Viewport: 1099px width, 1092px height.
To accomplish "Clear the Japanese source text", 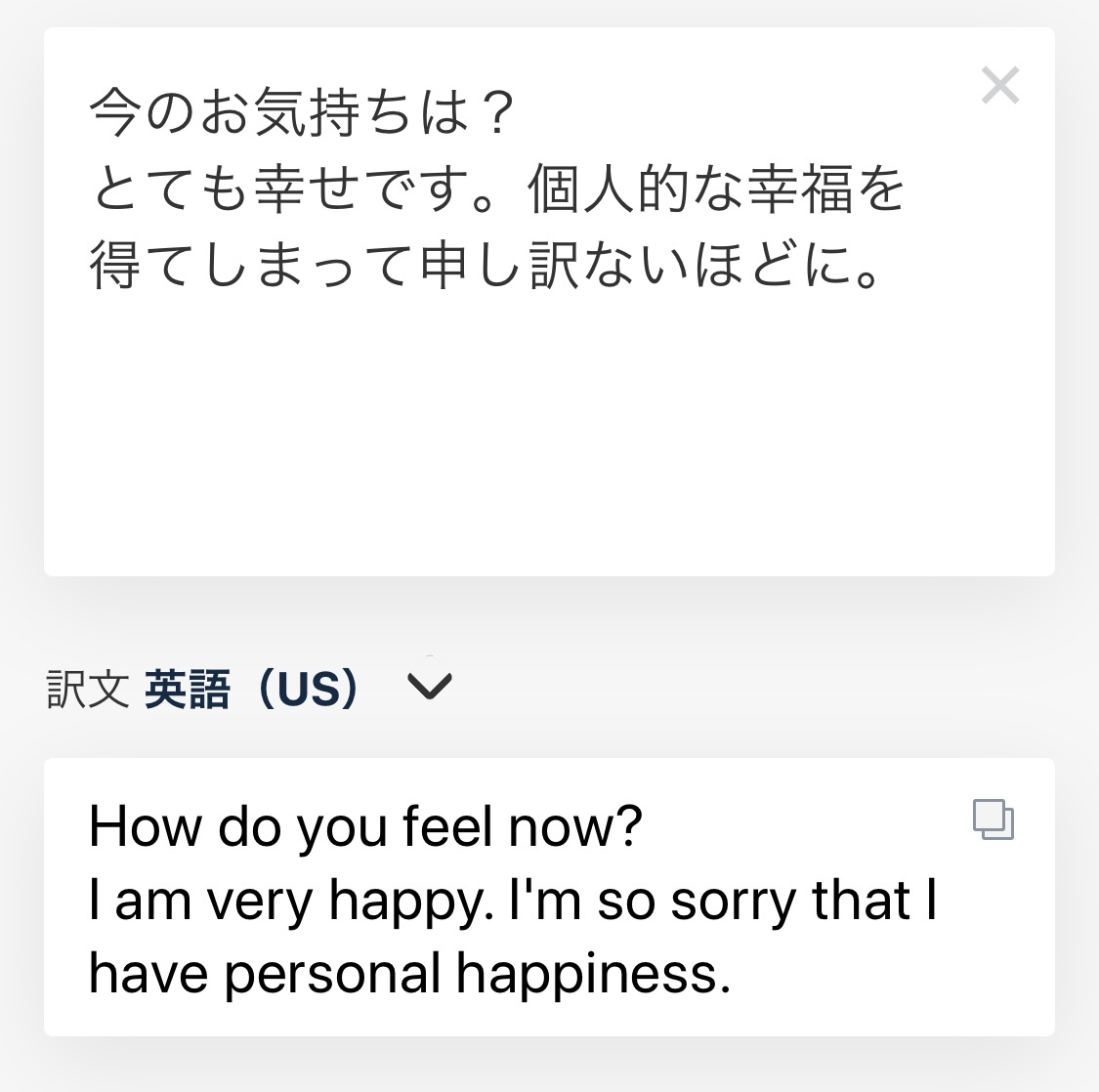I will coord(1000,86).
